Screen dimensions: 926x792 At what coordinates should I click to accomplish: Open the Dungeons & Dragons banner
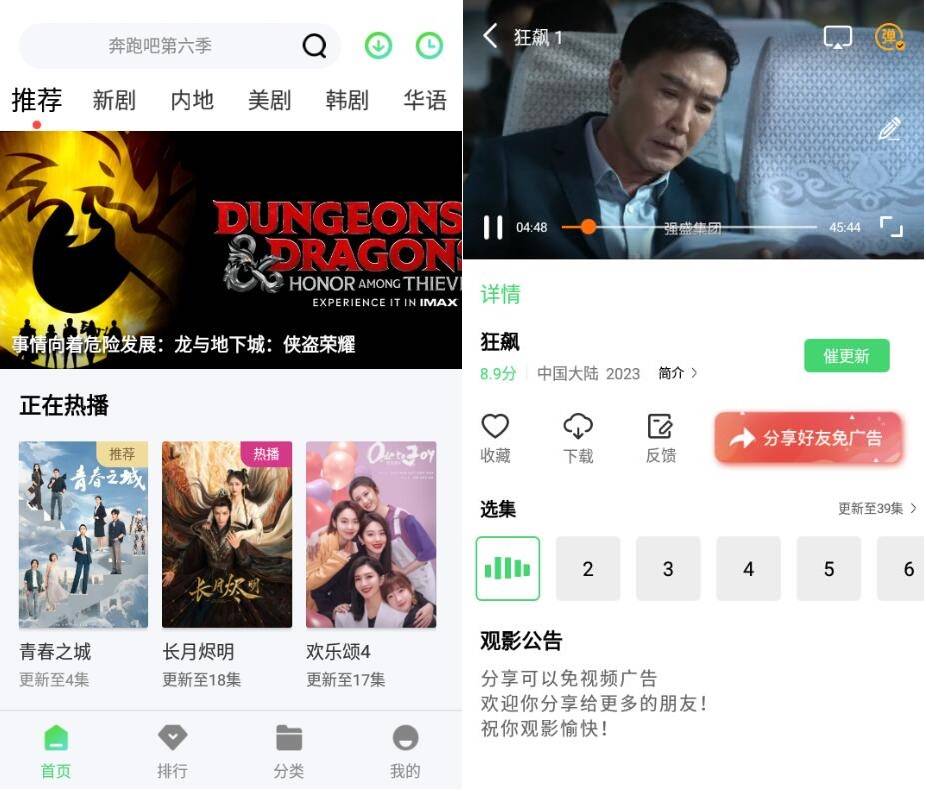pyautogui.click(x=231, y=250)
